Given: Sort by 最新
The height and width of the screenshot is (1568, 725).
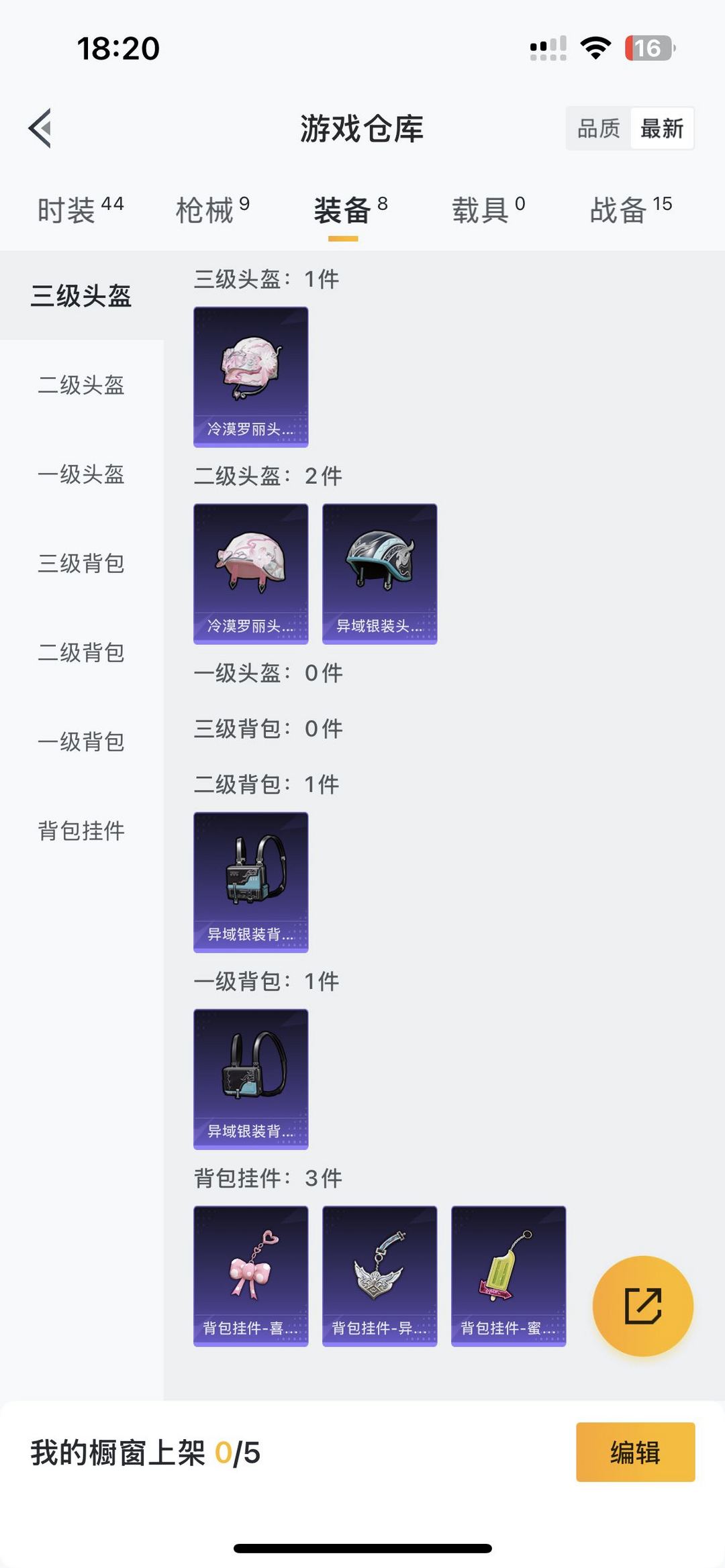Looking at the screenshot, I should 661,128.
